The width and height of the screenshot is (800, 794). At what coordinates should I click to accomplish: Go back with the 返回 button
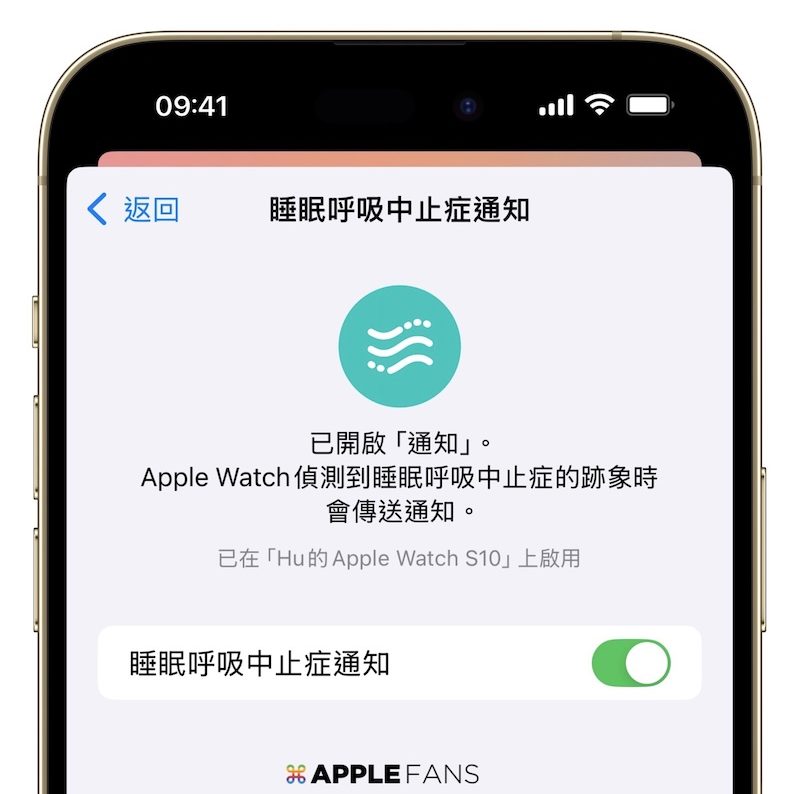(x=134, y=210)
